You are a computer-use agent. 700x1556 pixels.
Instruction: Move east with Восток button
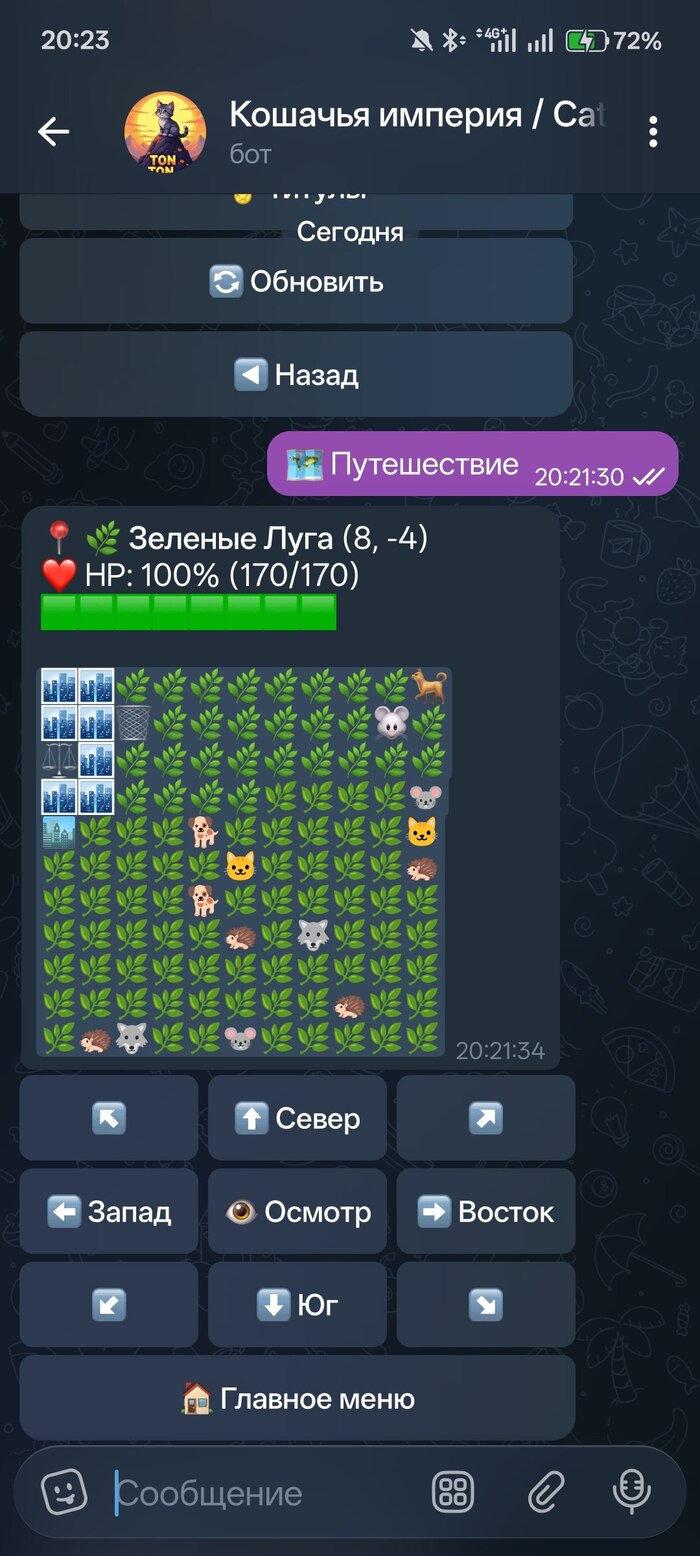(x=485, y=1212)
